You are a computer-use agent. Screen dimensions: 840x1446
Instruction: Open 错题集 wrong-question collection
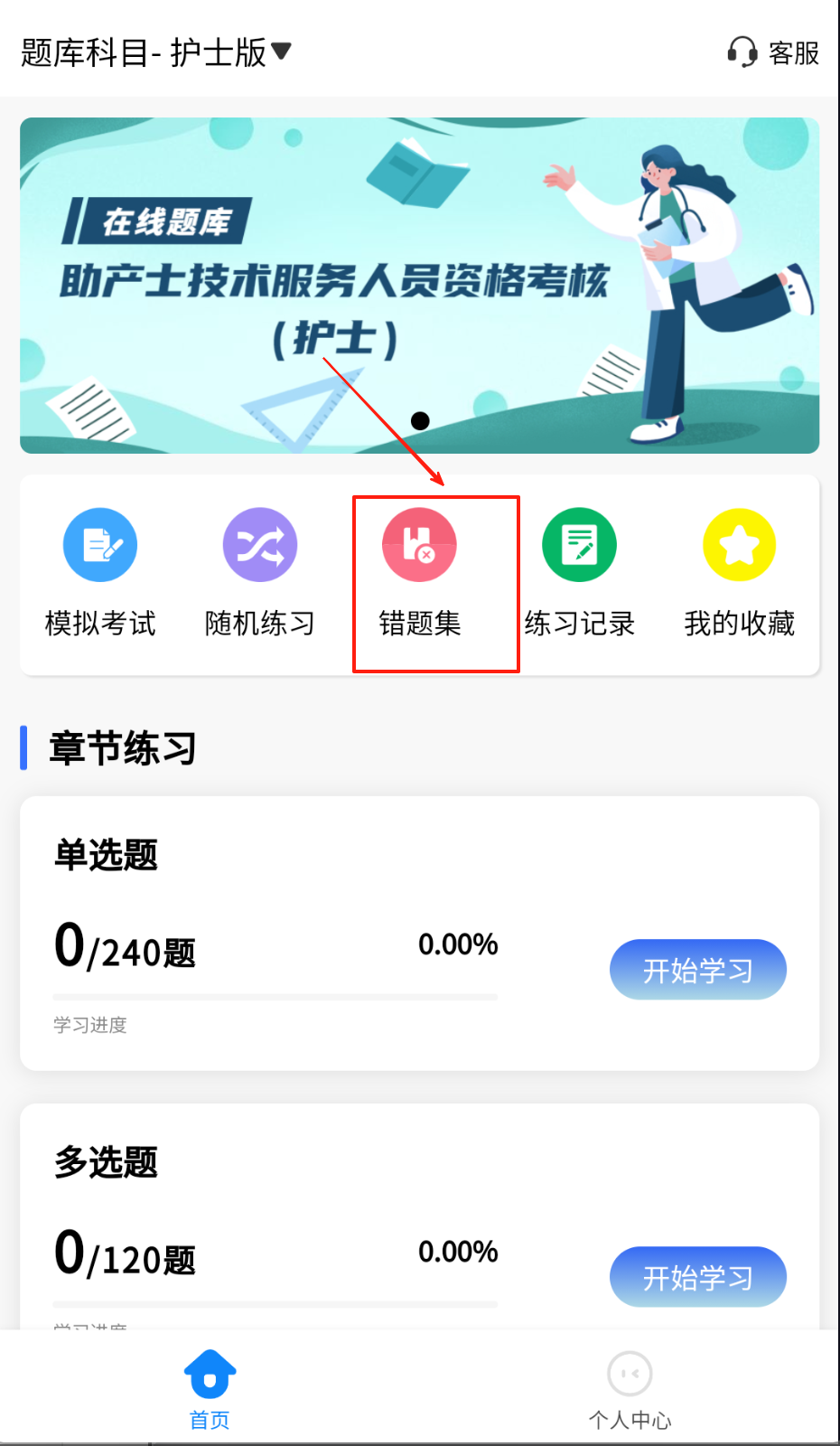coord(419,571)
